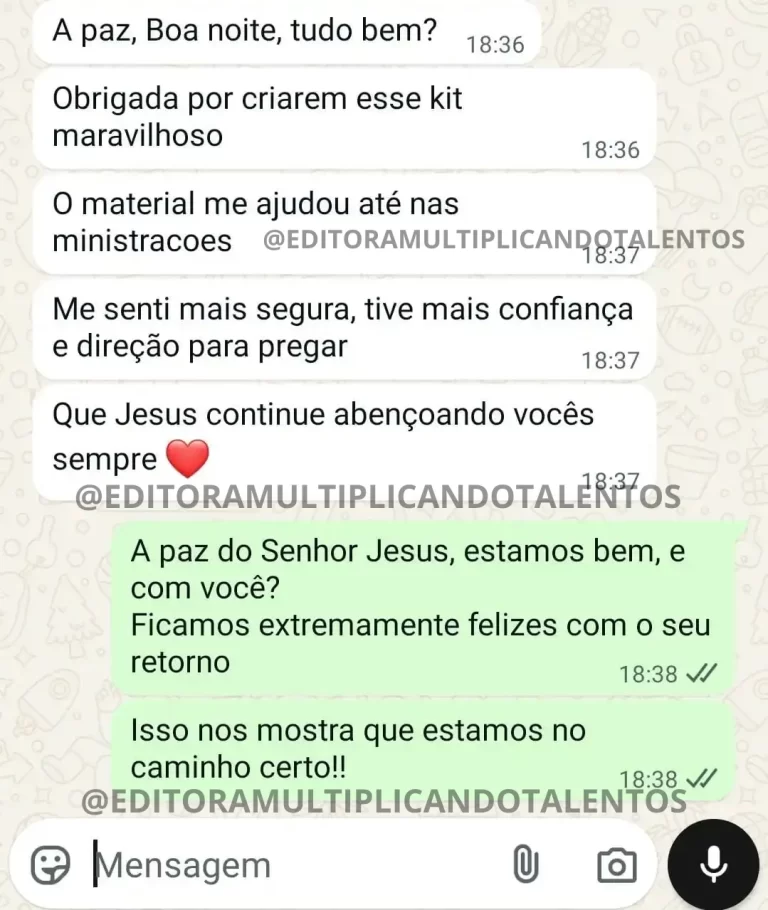Tap the microphone voice message button
This screenshot has height=910, width=768.
[x=713, y=865]
